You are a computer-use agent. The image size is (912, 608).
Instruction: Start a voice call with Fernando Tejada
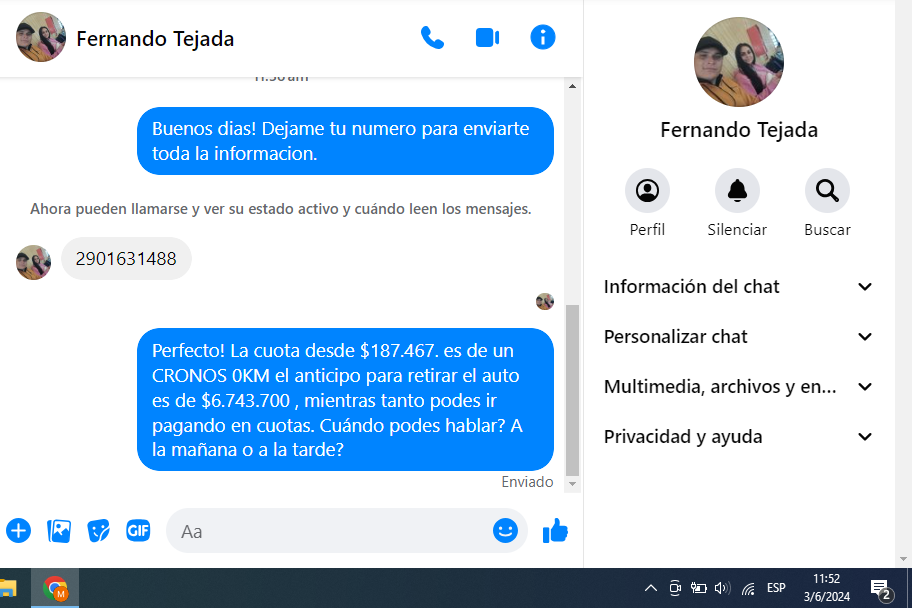432,38
